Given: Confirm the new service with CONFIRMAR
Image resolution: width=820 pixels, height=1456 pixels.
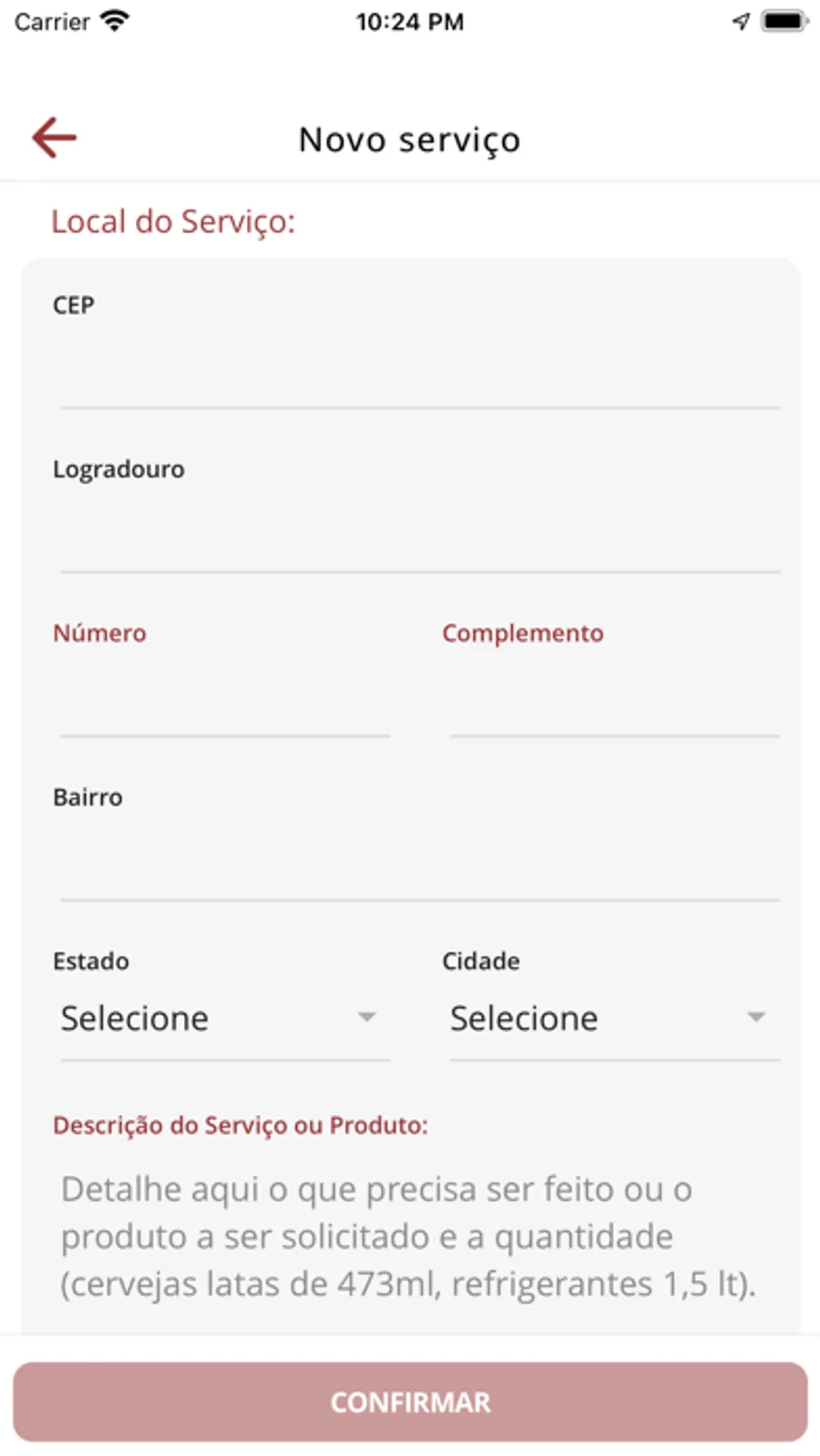Looking at the screenshot, I should click(410, 1402).
